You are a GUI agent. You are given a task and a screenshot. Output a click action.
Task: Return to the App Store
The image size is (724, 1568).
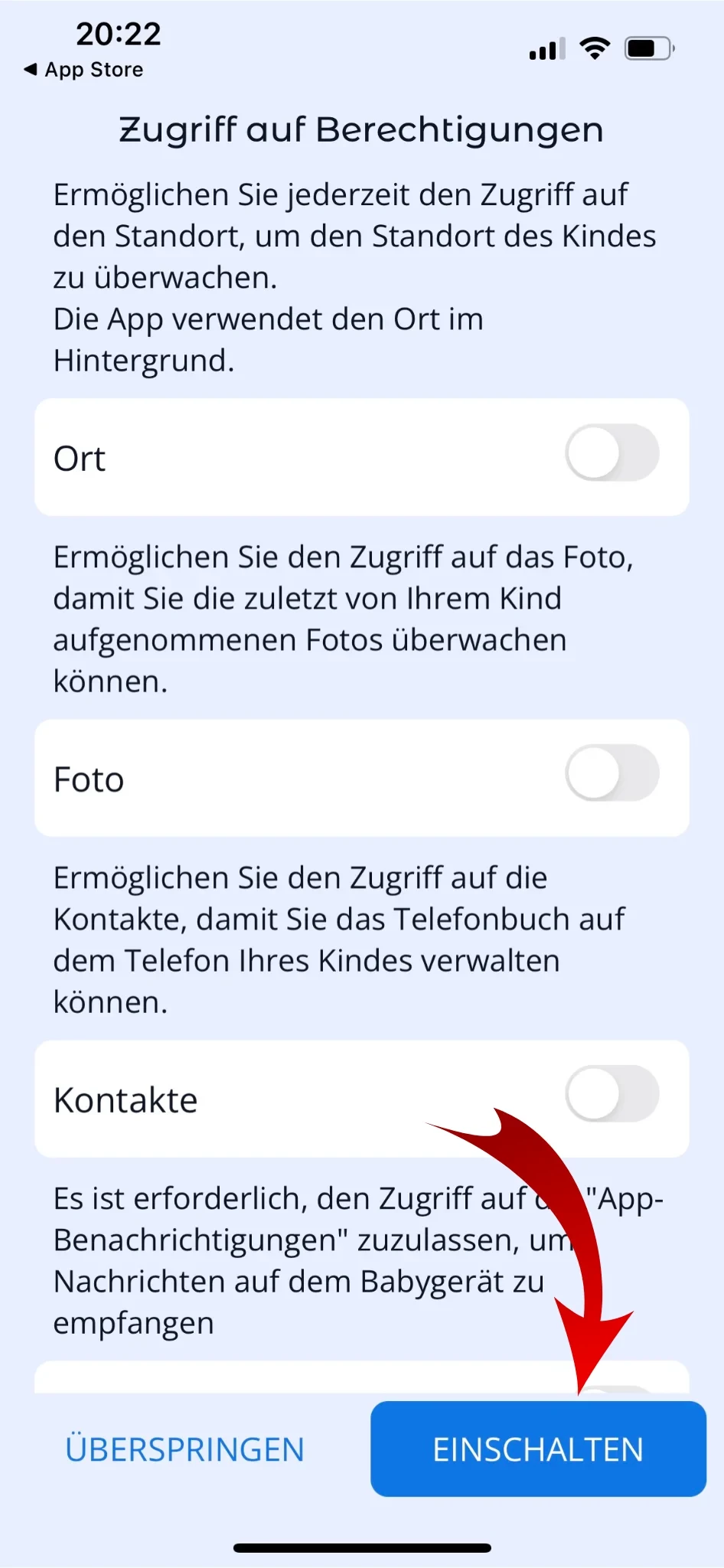[84, 70]
